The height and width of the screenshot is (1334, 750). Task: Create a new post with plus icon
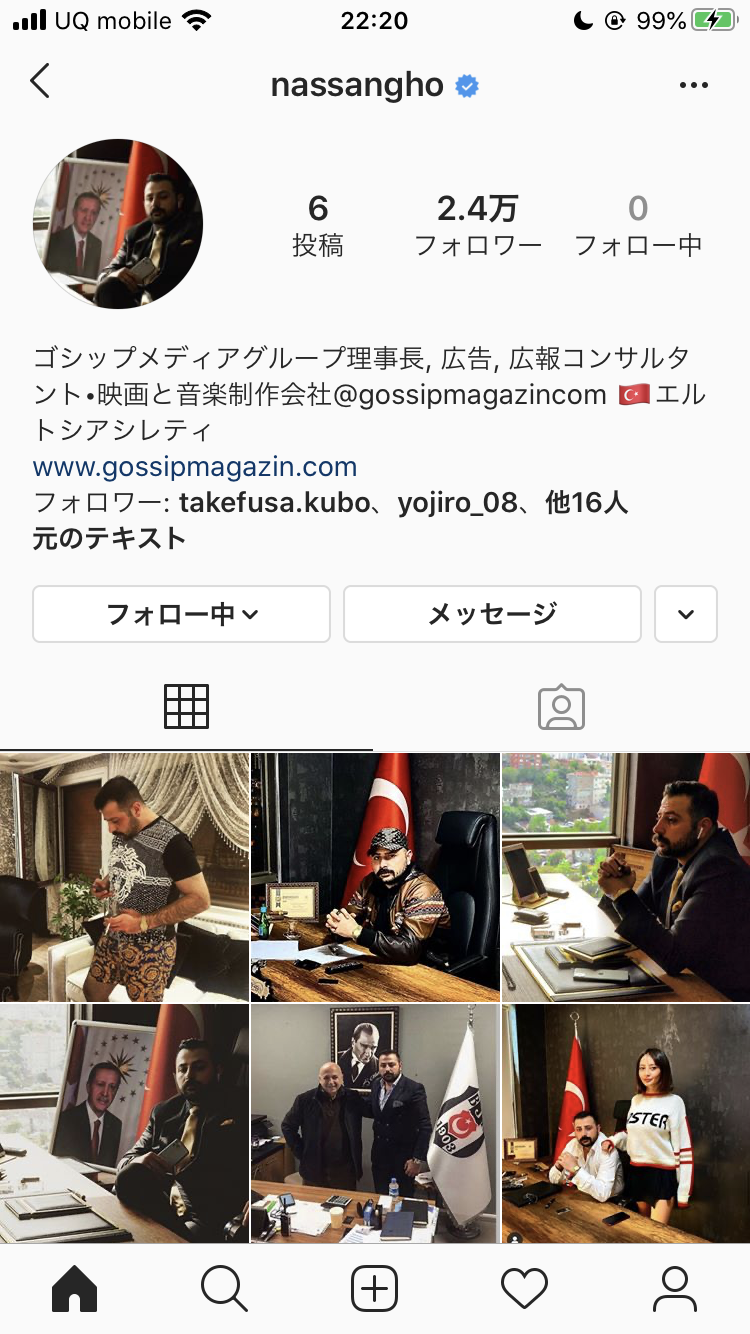tap(375, 1289)
